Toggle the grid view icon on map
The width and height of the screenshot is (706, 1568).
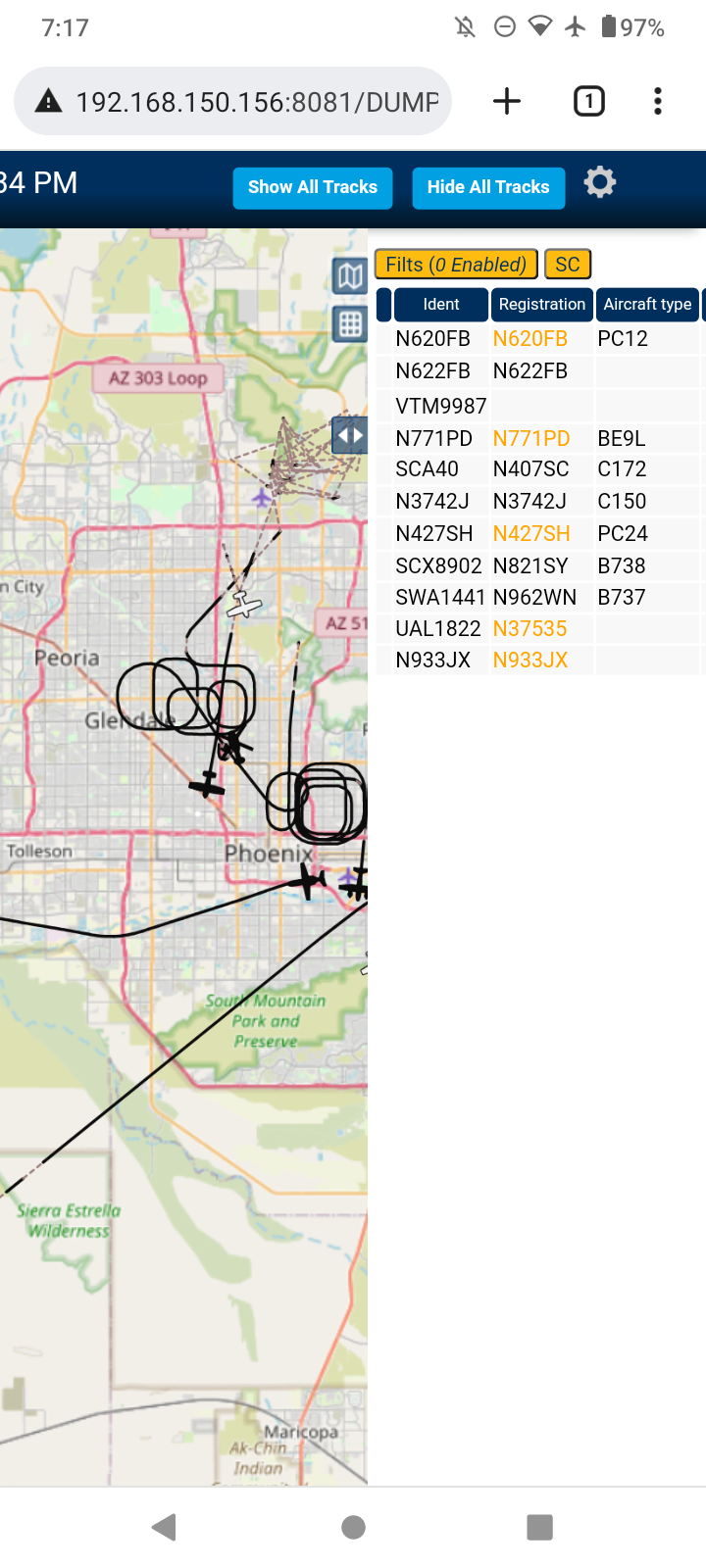click(350, 322)
